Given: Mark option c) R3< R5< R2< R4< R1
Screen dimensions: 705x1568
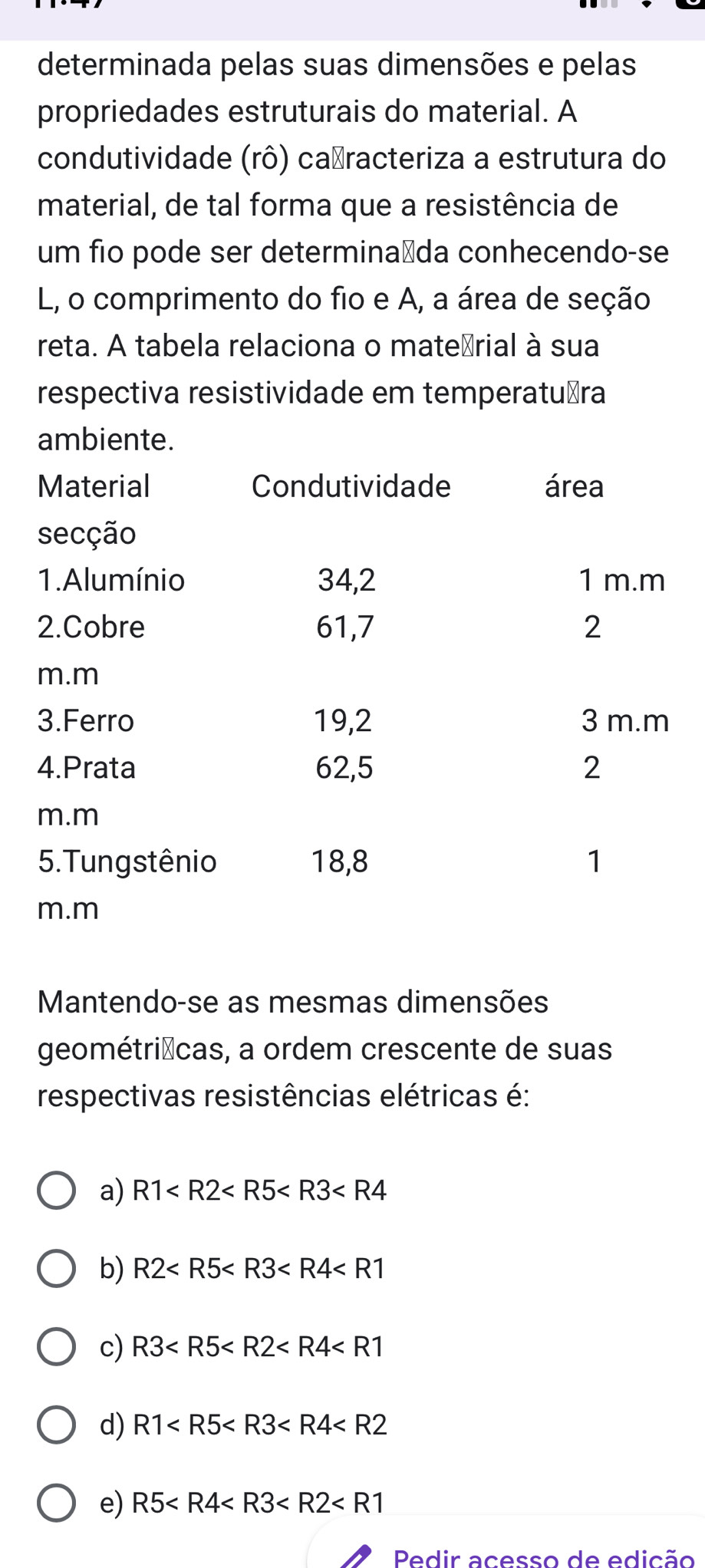Looking at the screenshot, I should click(x=57, y=1347).
